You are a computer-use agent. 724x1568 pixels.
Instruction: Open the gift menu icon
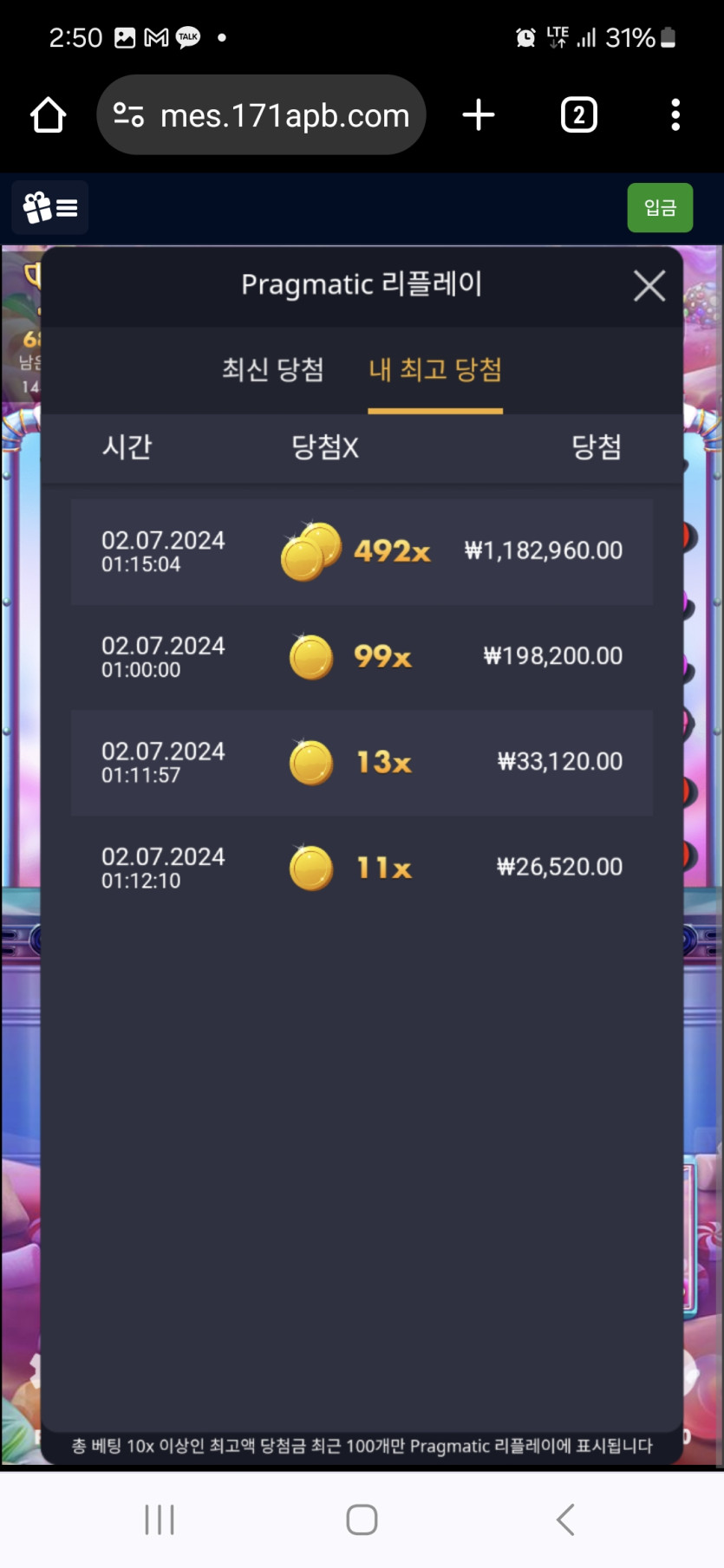[x=50, y=208]
